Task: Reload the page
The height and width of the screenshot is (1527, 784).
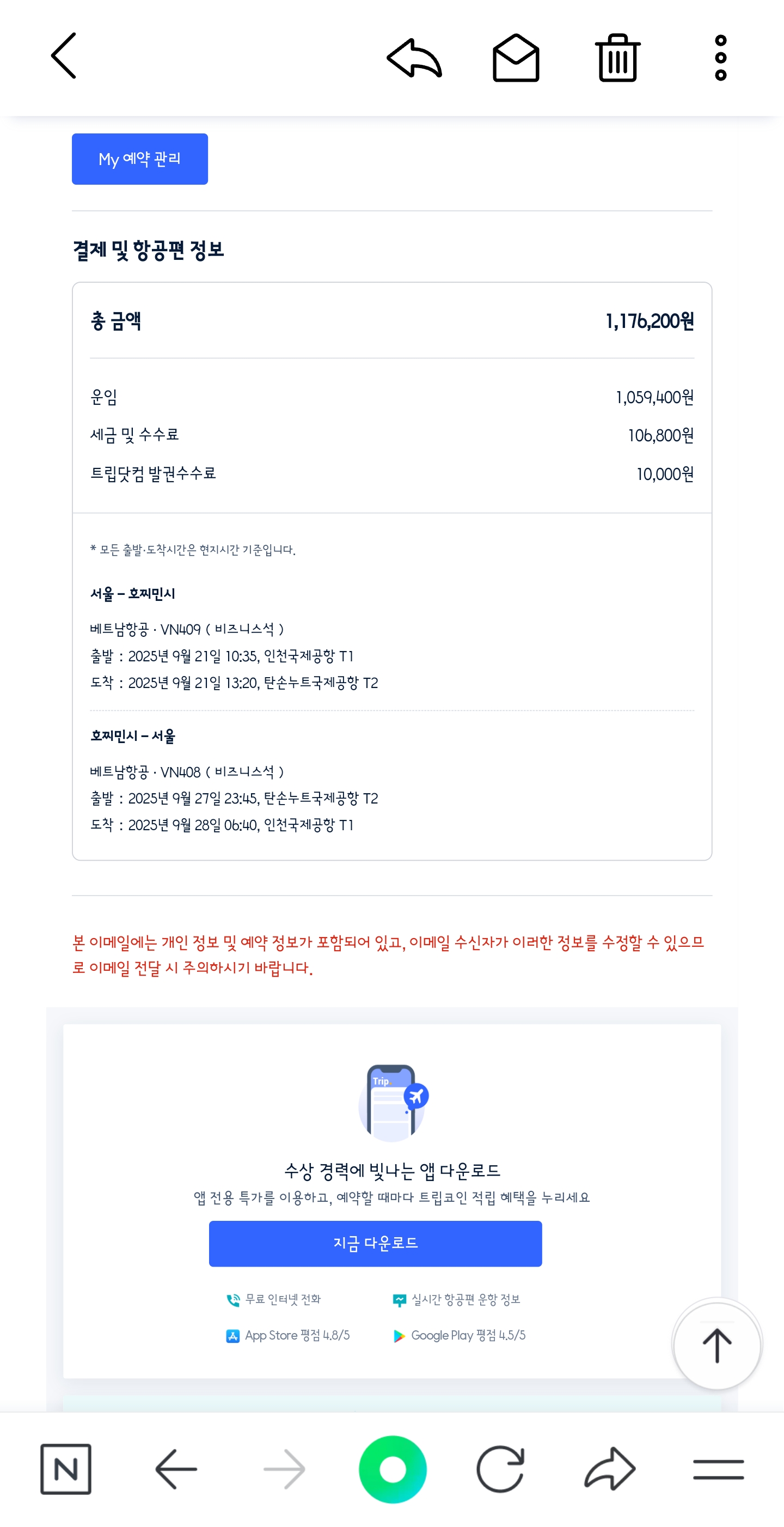Action: pos(501,1469)
